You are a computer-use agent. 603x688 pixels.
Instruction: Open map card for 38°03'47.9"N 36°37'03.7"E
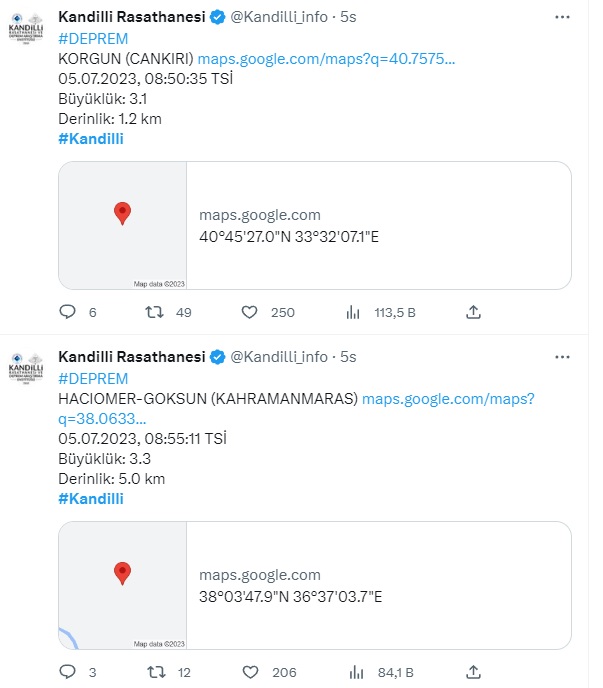314,586
